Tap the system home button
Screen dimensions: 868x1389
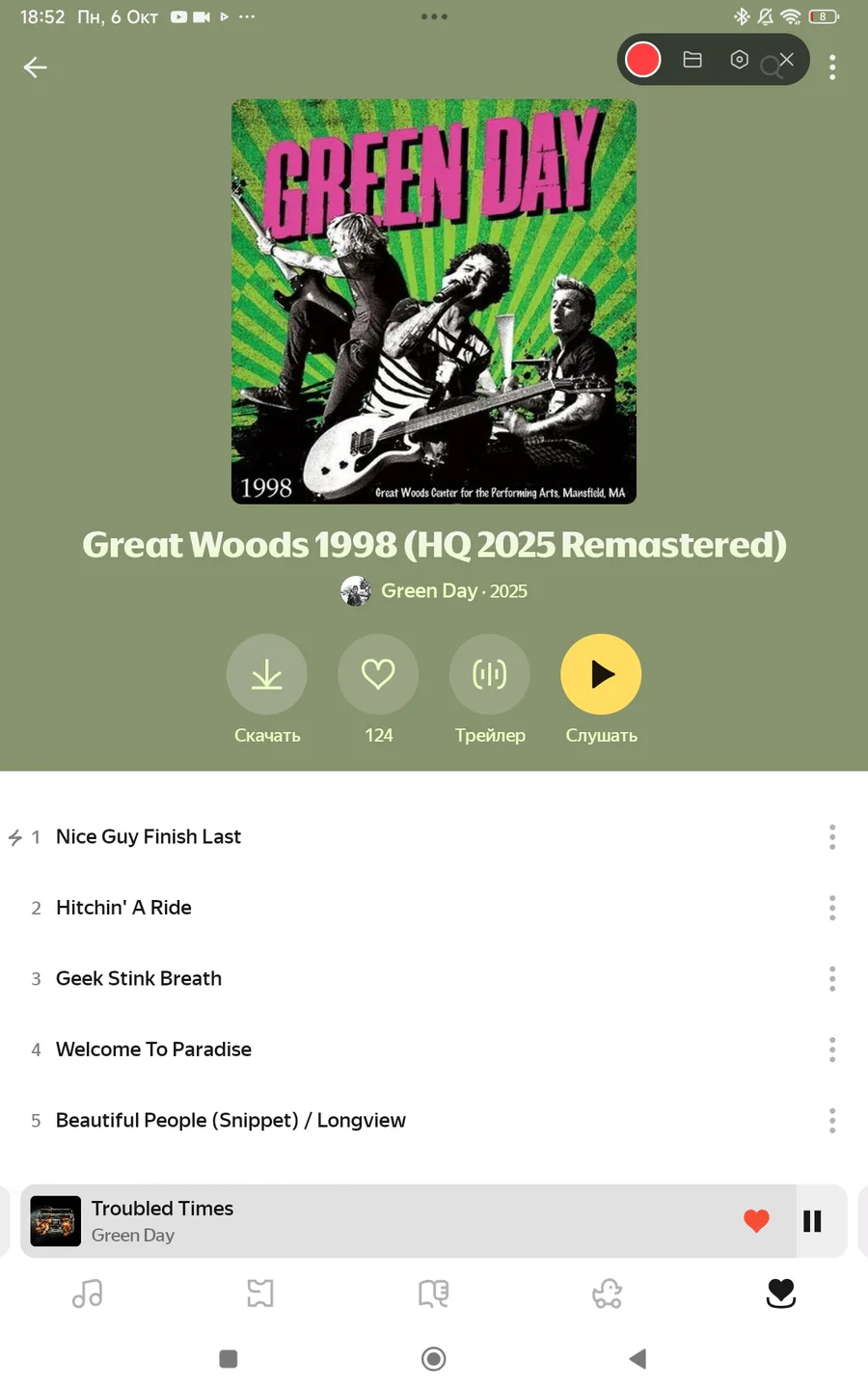point(434,1359)
